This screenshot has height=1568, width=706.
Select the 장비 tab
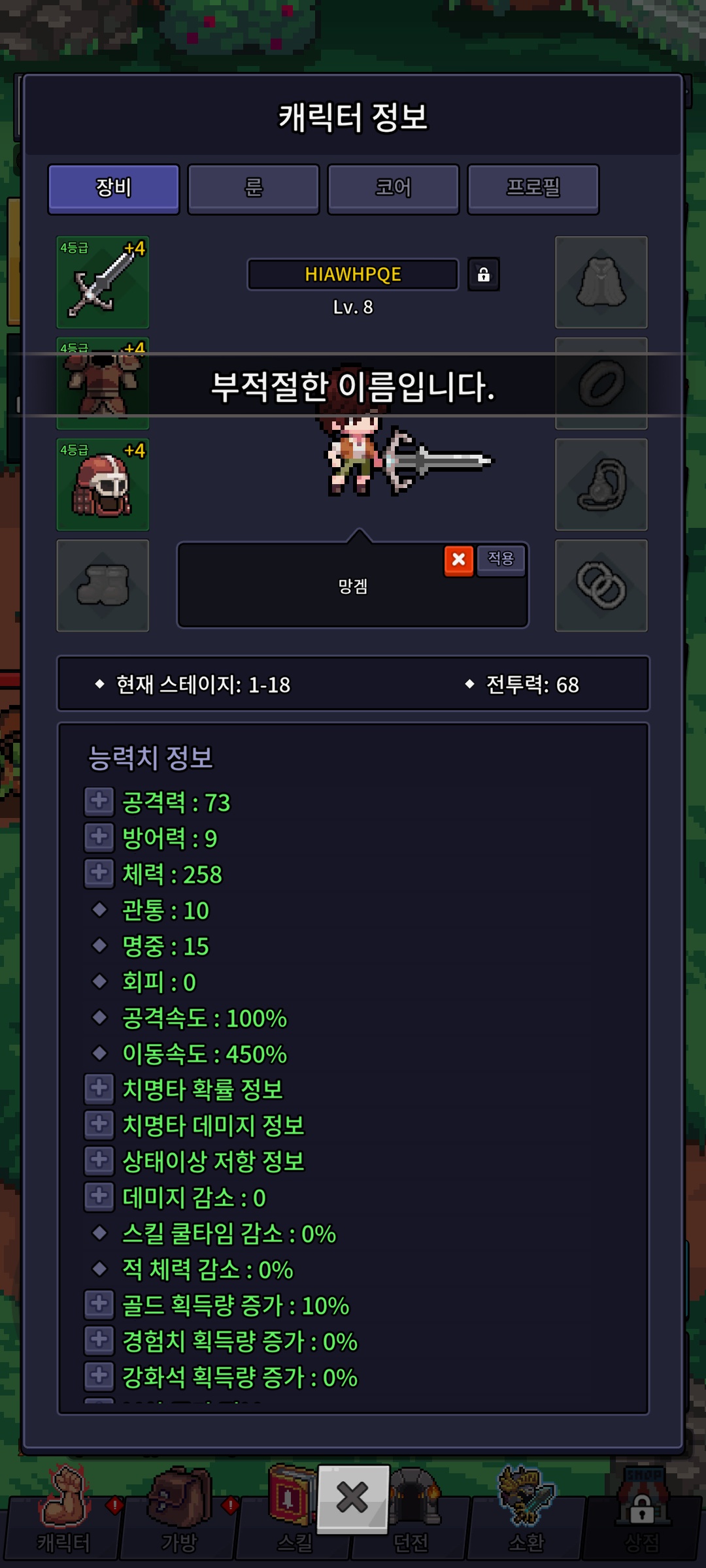point(114,189)
